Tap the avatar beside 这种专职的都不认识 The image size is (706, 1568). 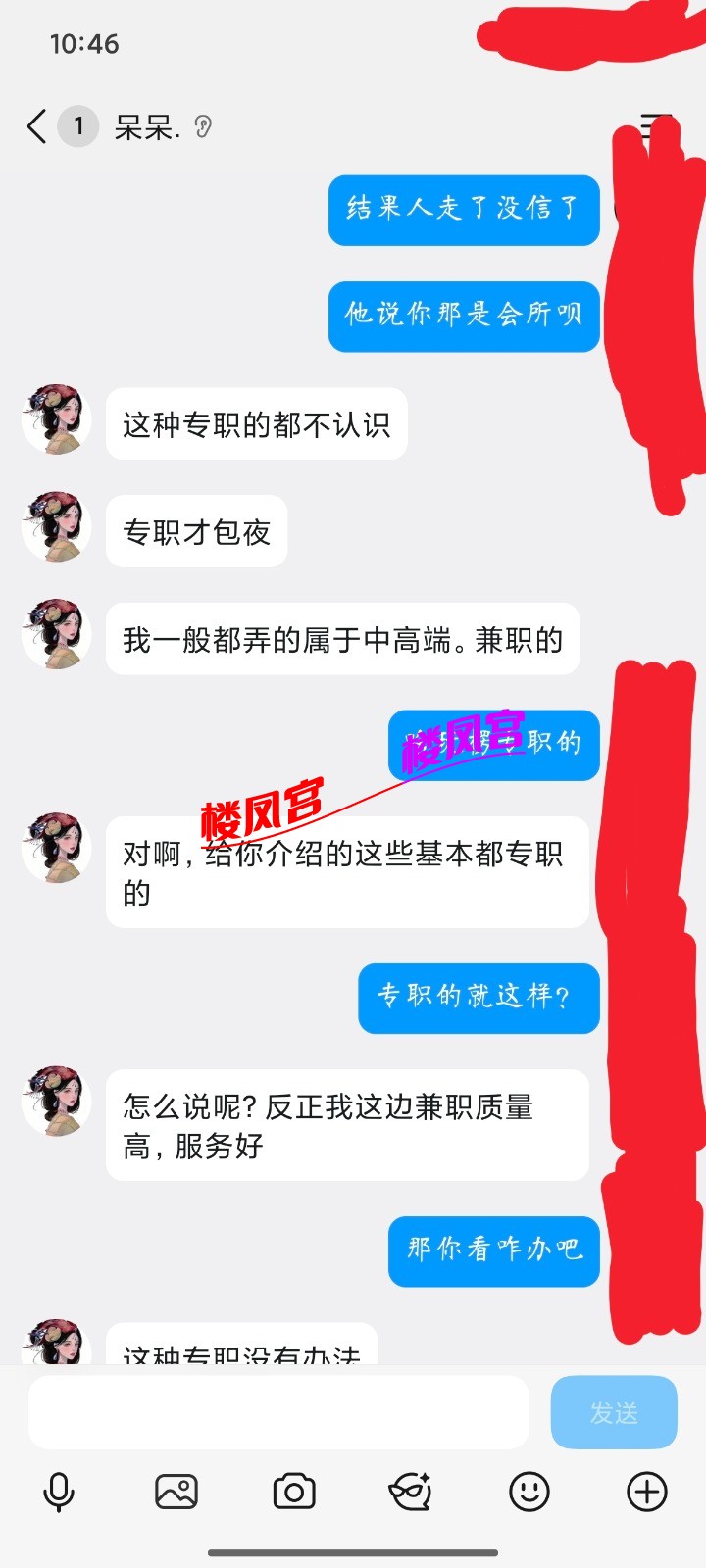(57, 419)
